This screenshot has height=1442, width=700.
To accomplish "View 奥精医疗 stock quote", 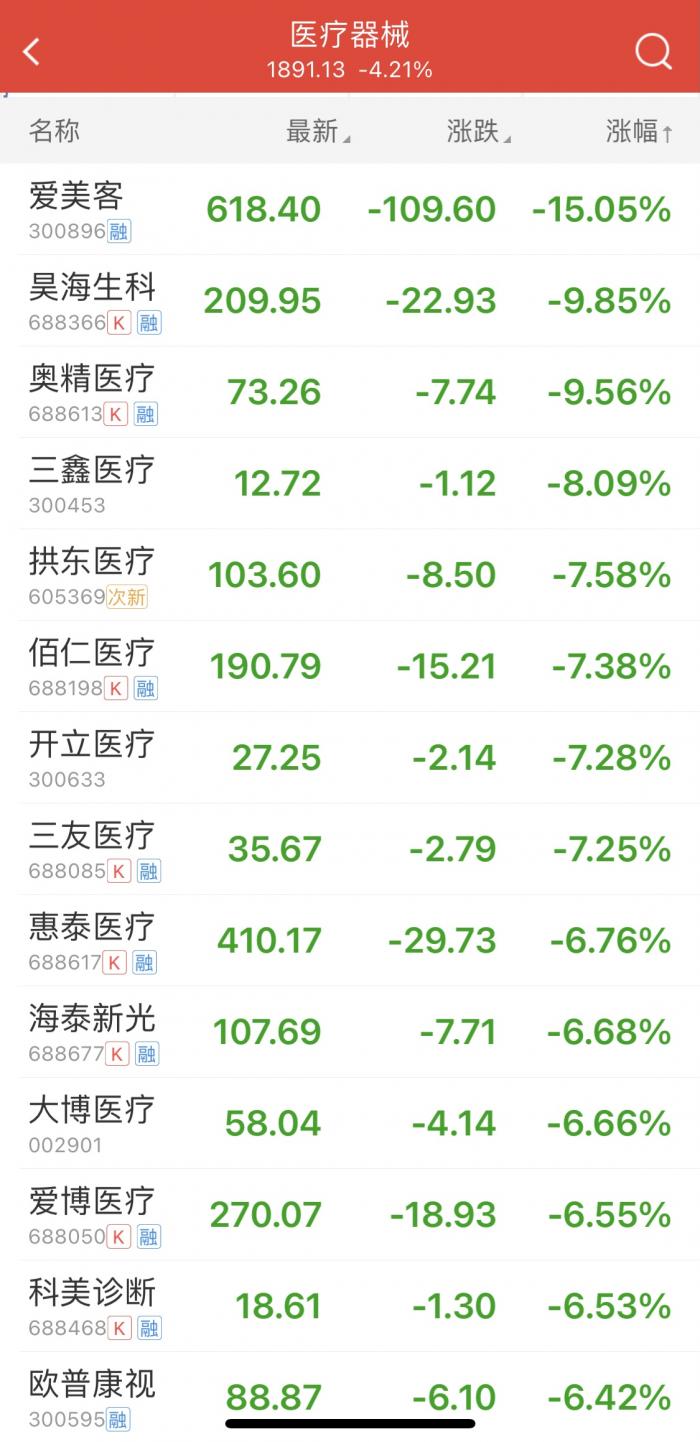I will (349, 392).
